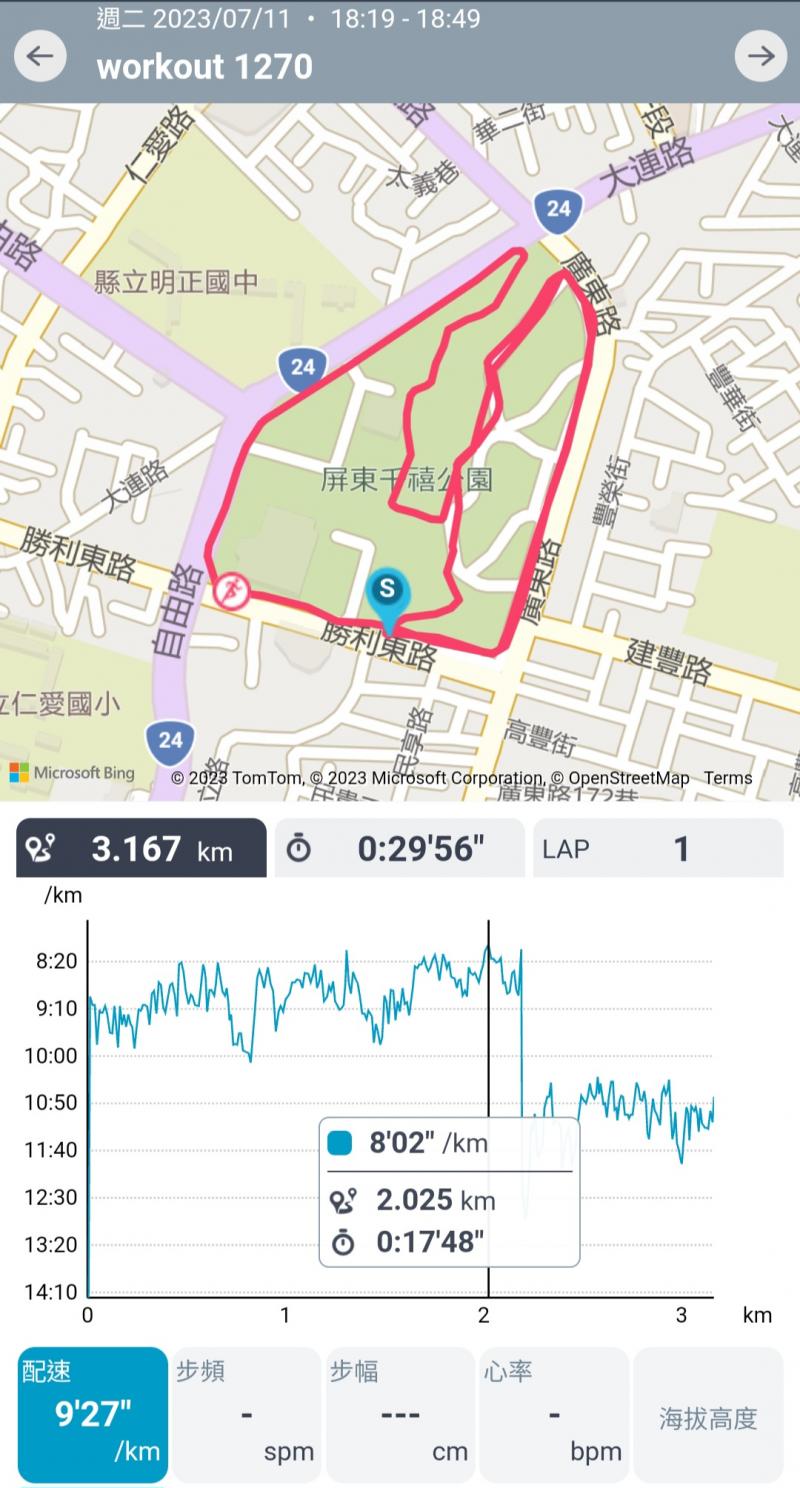800x1488 pixels.
Task: Select the 3.167 km distance tab
Action: coord(141,849)
